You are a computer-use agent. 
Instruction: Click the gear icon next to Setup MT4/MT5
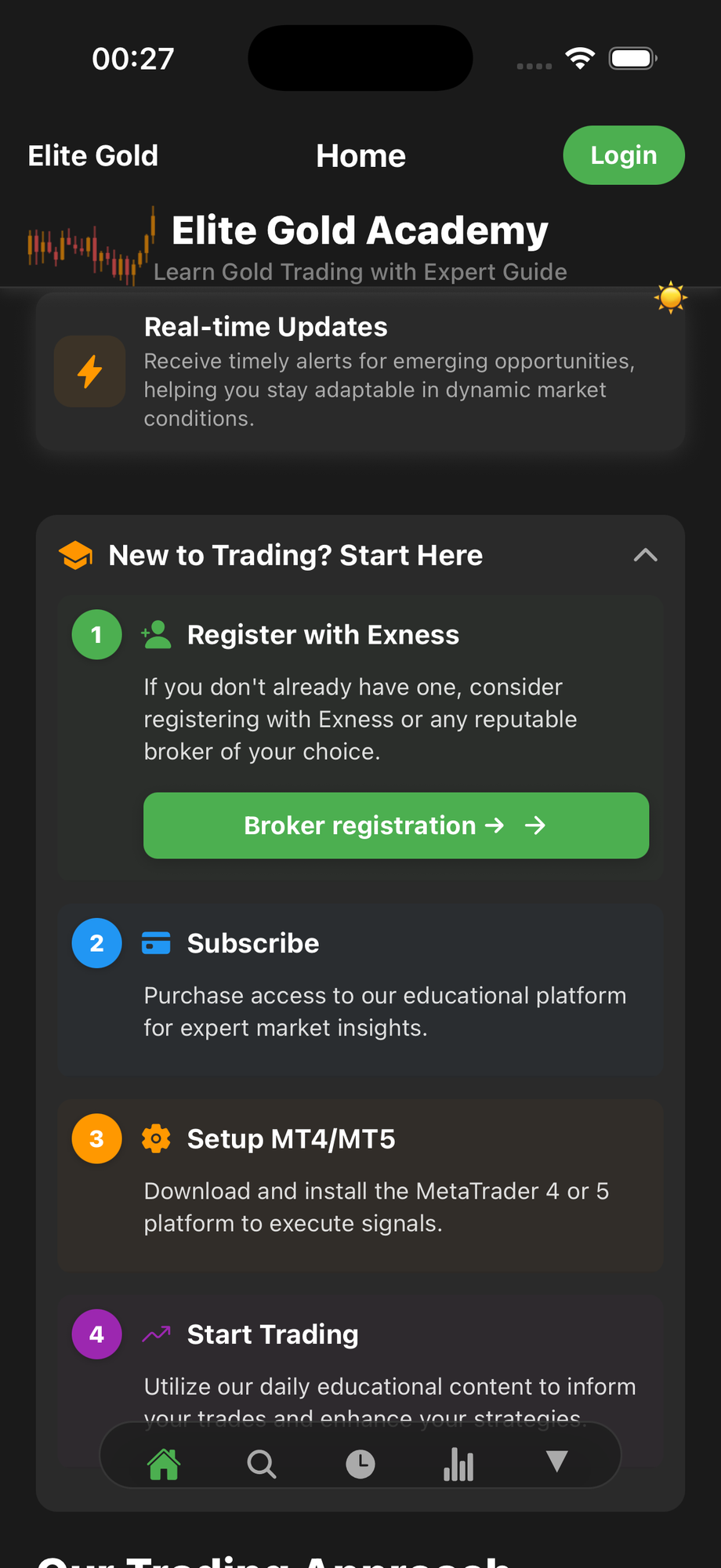coord(156,1138)
